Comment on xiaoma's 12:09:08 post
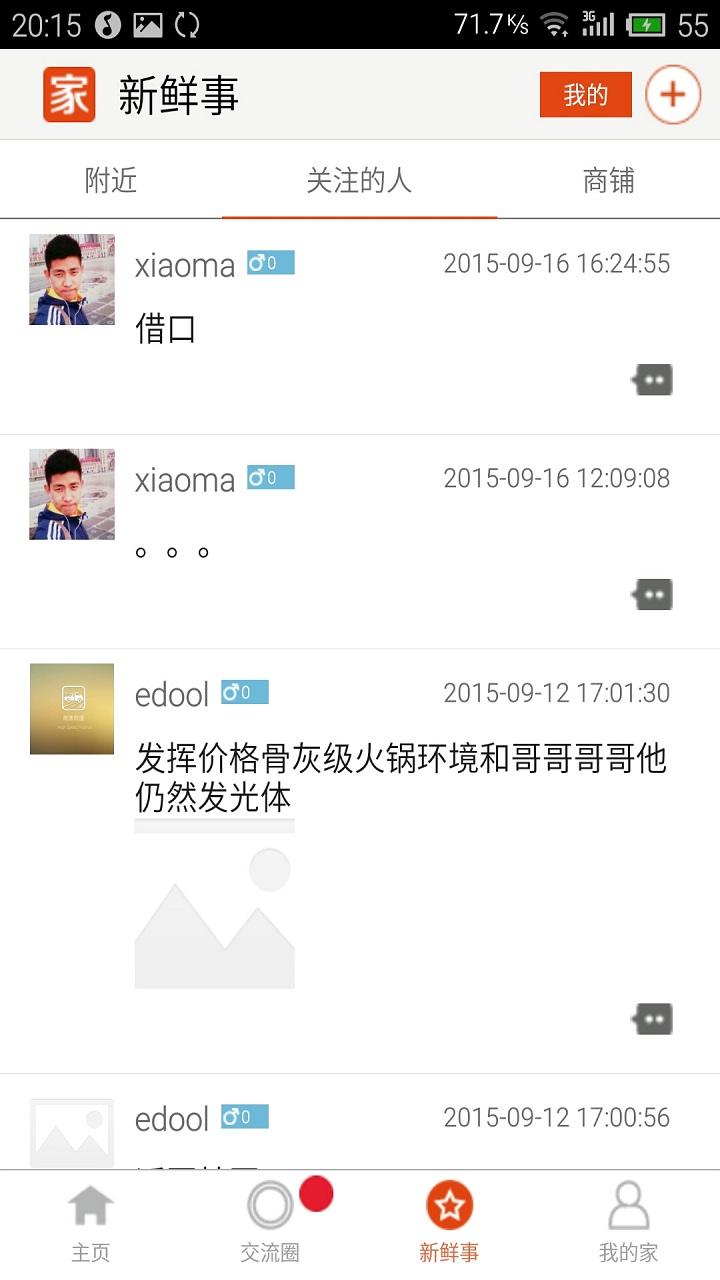 pyautogui.click(x=653, y=594)
